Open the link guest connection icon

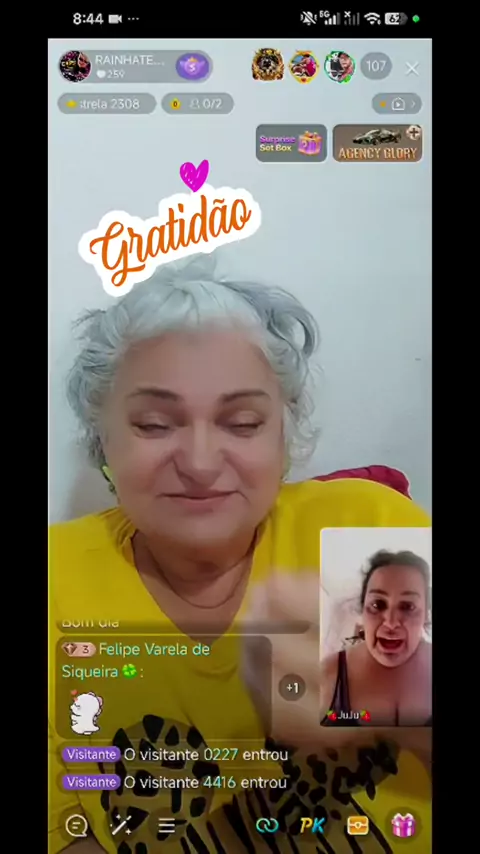[x=267, y=826]
